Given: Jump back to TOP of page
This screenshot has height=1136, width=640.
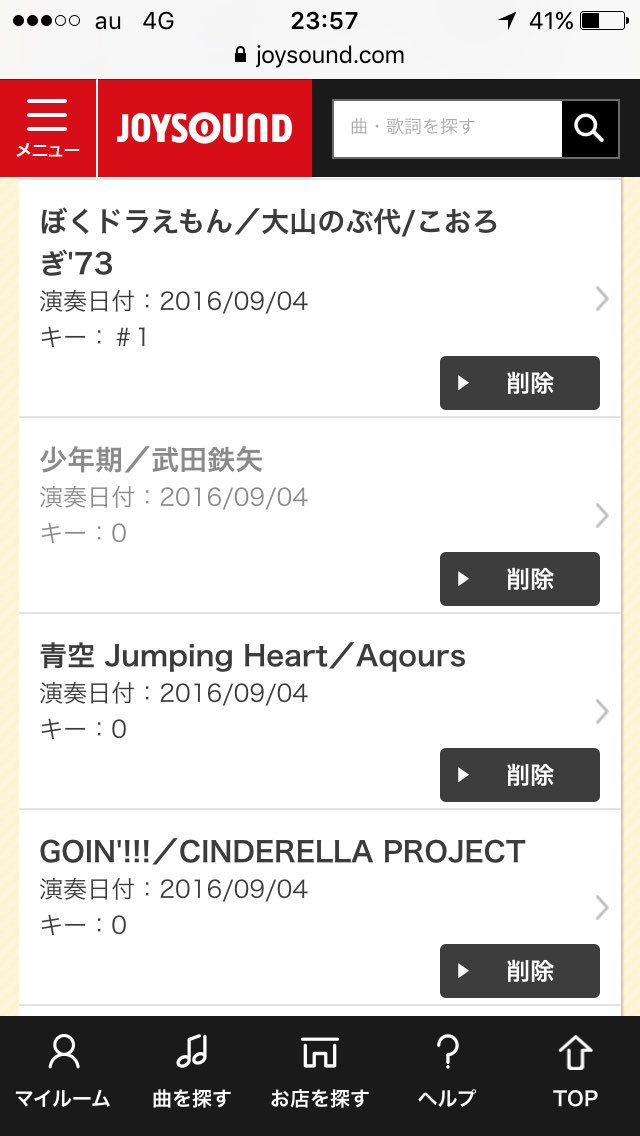Looking at the screenshot, I should coord(575,1072).
